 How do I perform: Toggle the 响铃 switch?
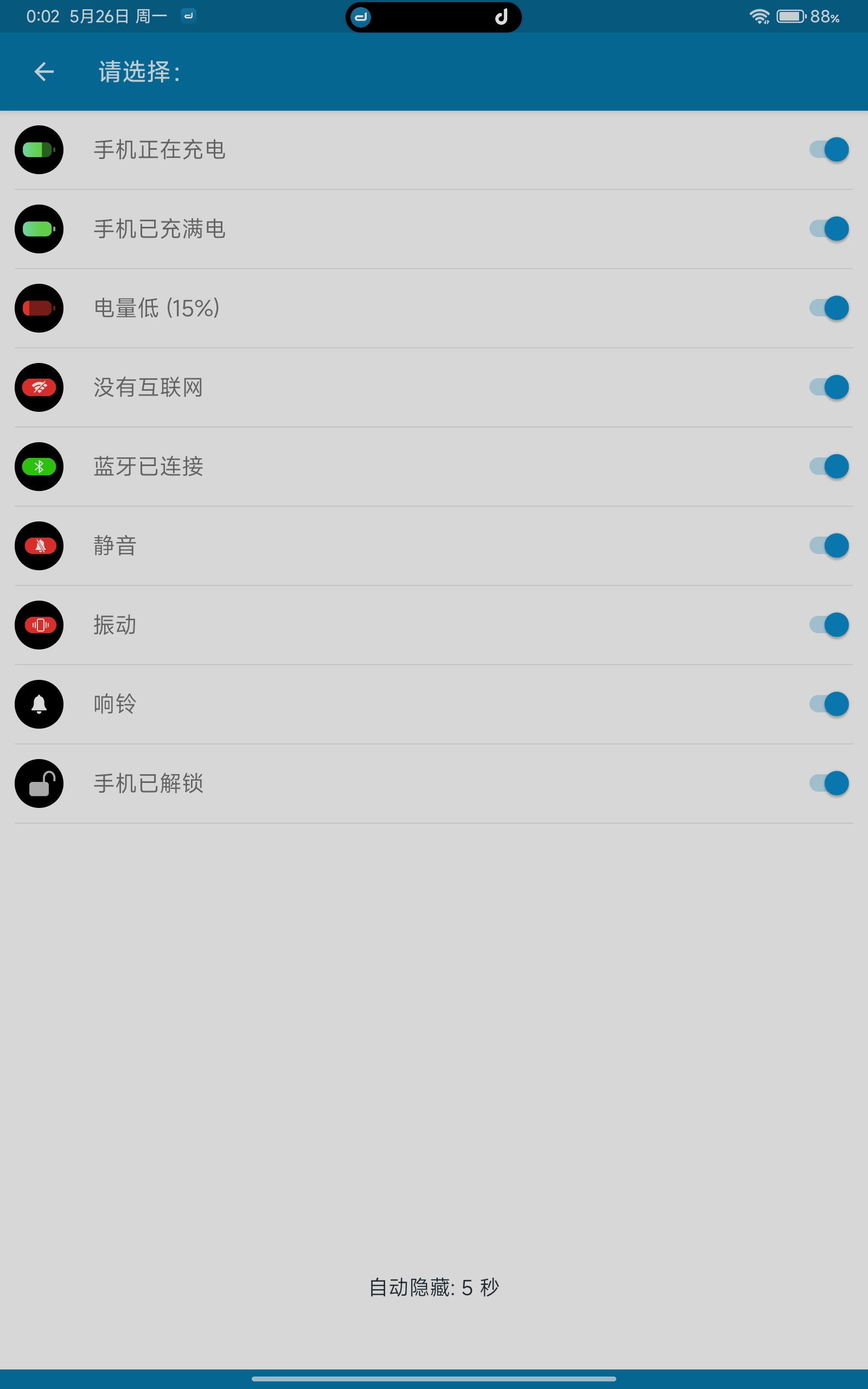829,704
